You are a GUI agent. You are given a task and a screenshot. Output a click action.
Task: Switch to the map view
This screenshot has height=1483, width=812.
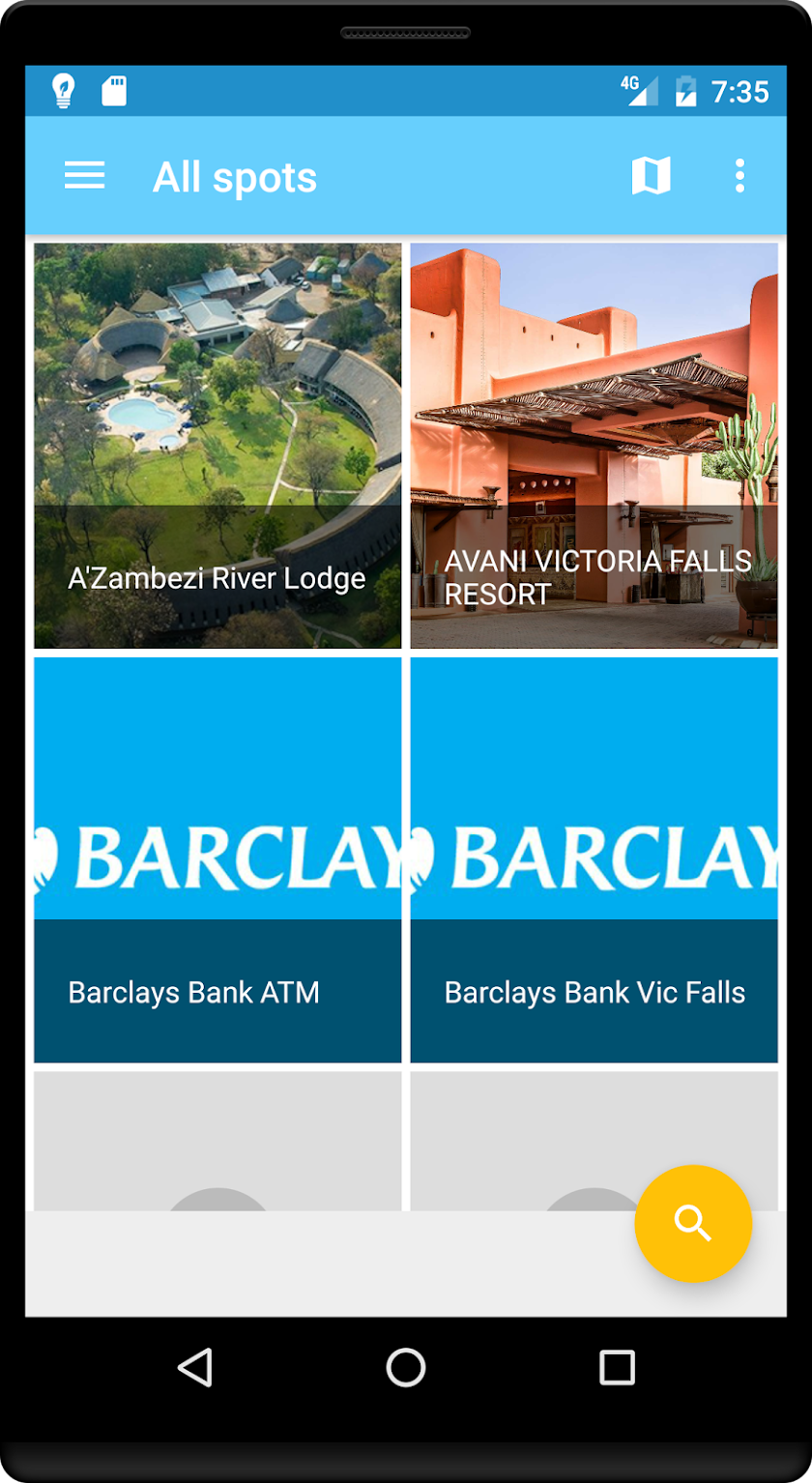(651, 176)
